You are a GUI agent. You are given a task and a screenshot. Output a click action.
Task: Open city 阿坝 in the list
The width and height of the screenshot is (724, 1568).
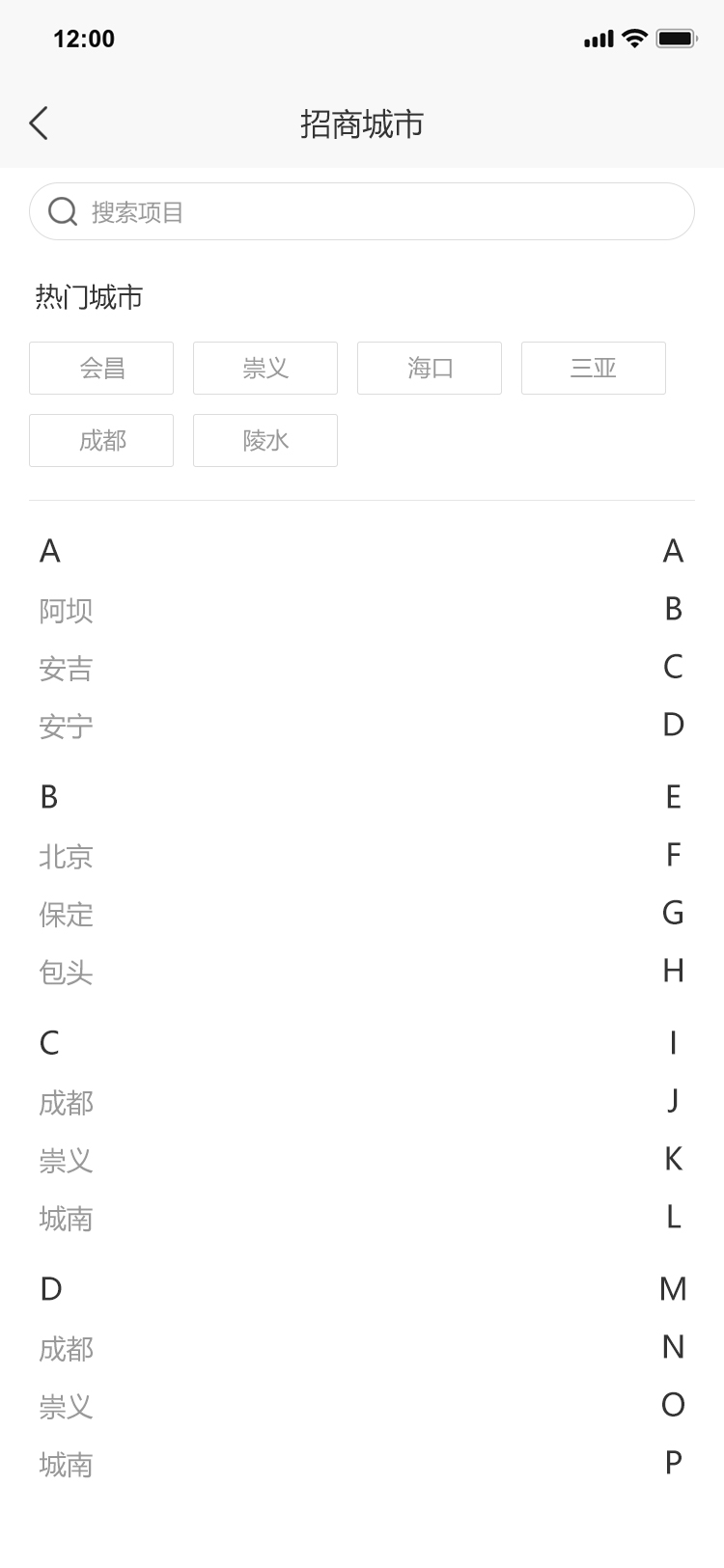[x=66, y=611]
